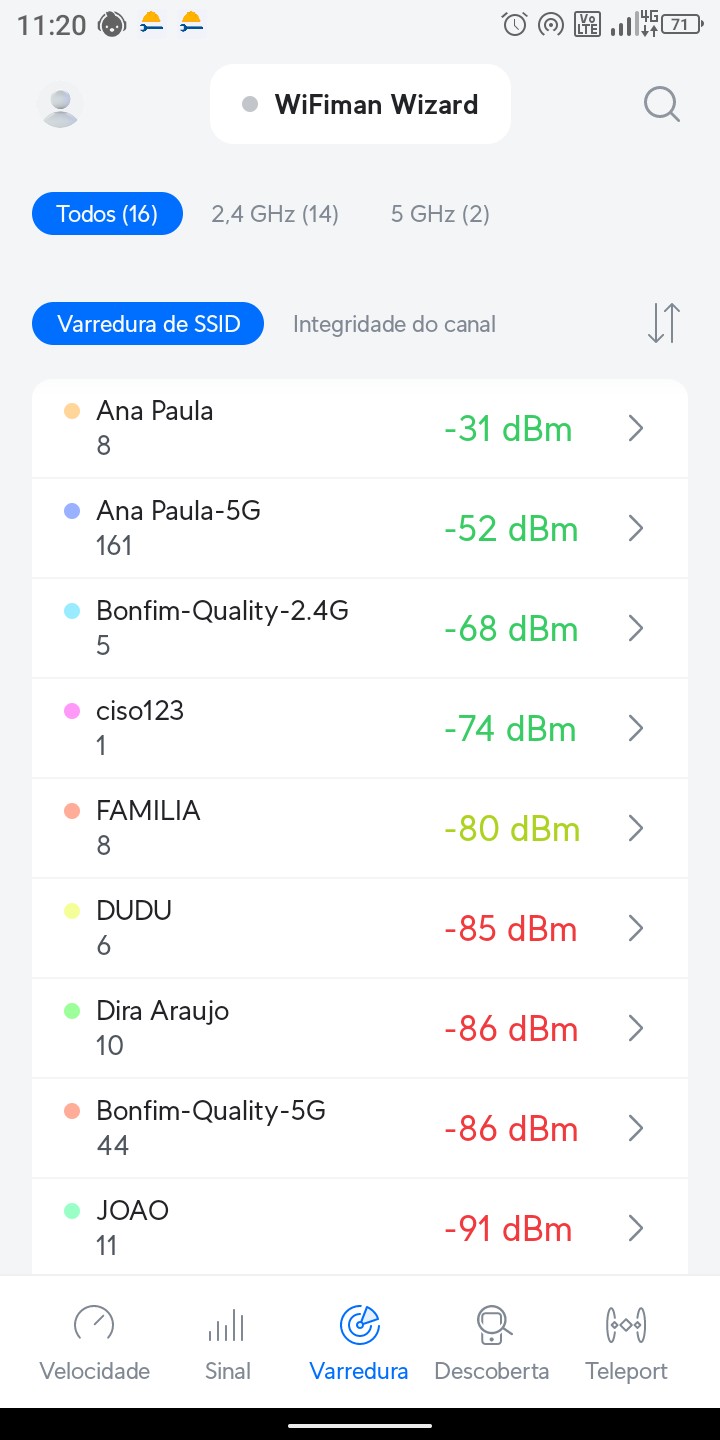This screenshot has height=1440, width=720.
Task: Select the Todos (16) filter
Action: 107,214
